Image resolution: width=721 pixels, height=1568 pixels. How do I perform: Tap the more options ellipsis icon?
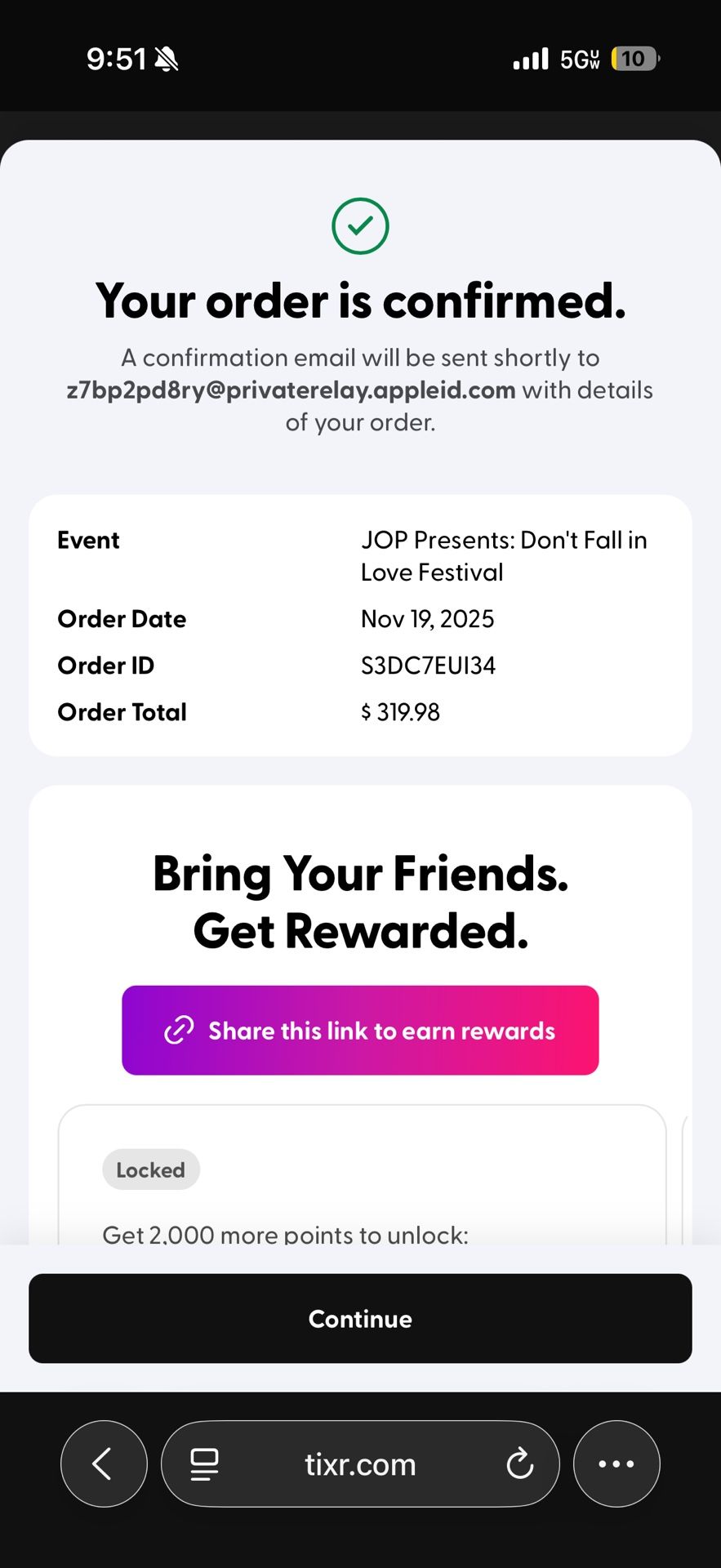coord(616,1463)
